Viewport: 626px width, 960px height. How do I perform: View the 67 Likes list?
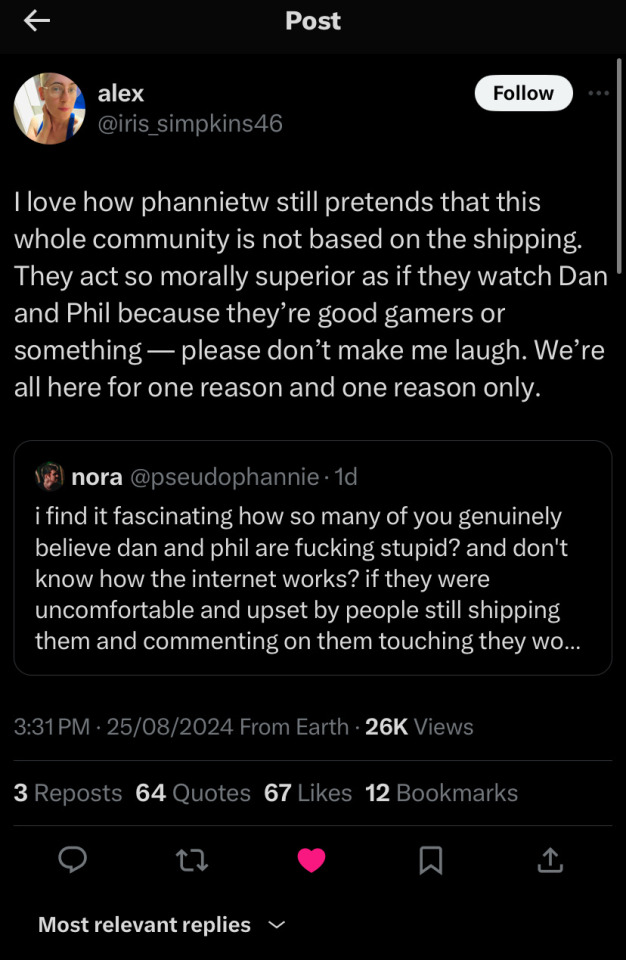pos(308,793)
